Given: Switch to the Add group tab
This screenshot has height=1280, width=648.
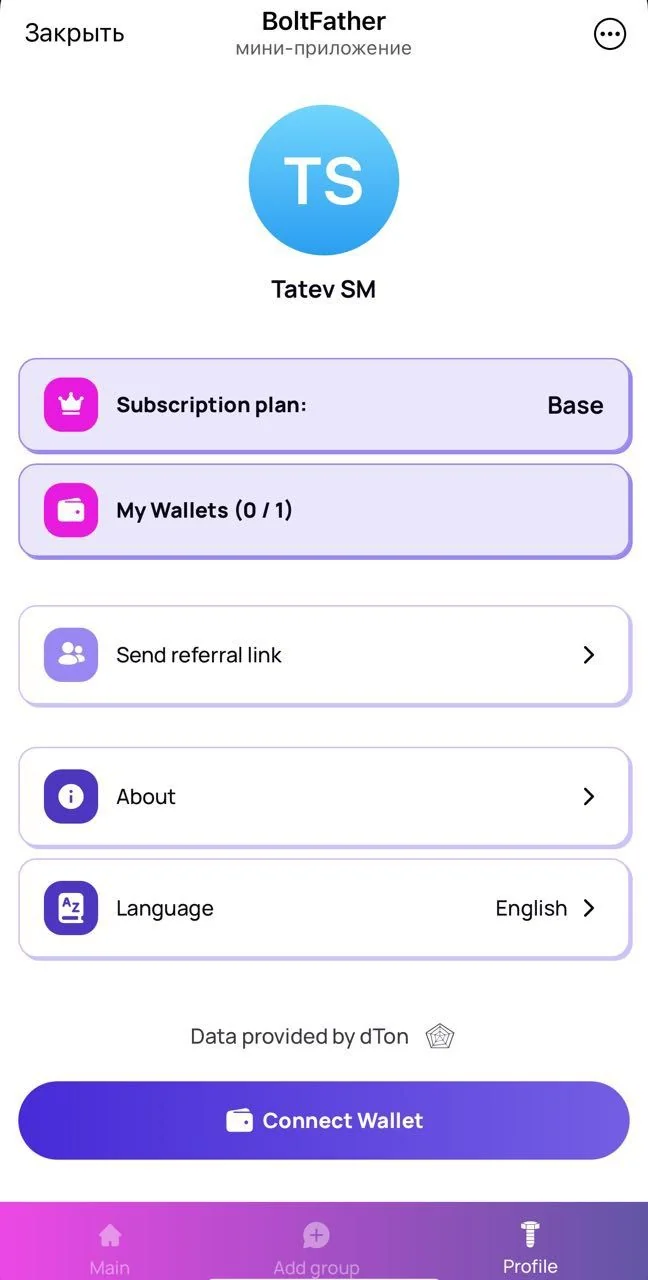Looking at the screenshot, I should (316, 1250).
